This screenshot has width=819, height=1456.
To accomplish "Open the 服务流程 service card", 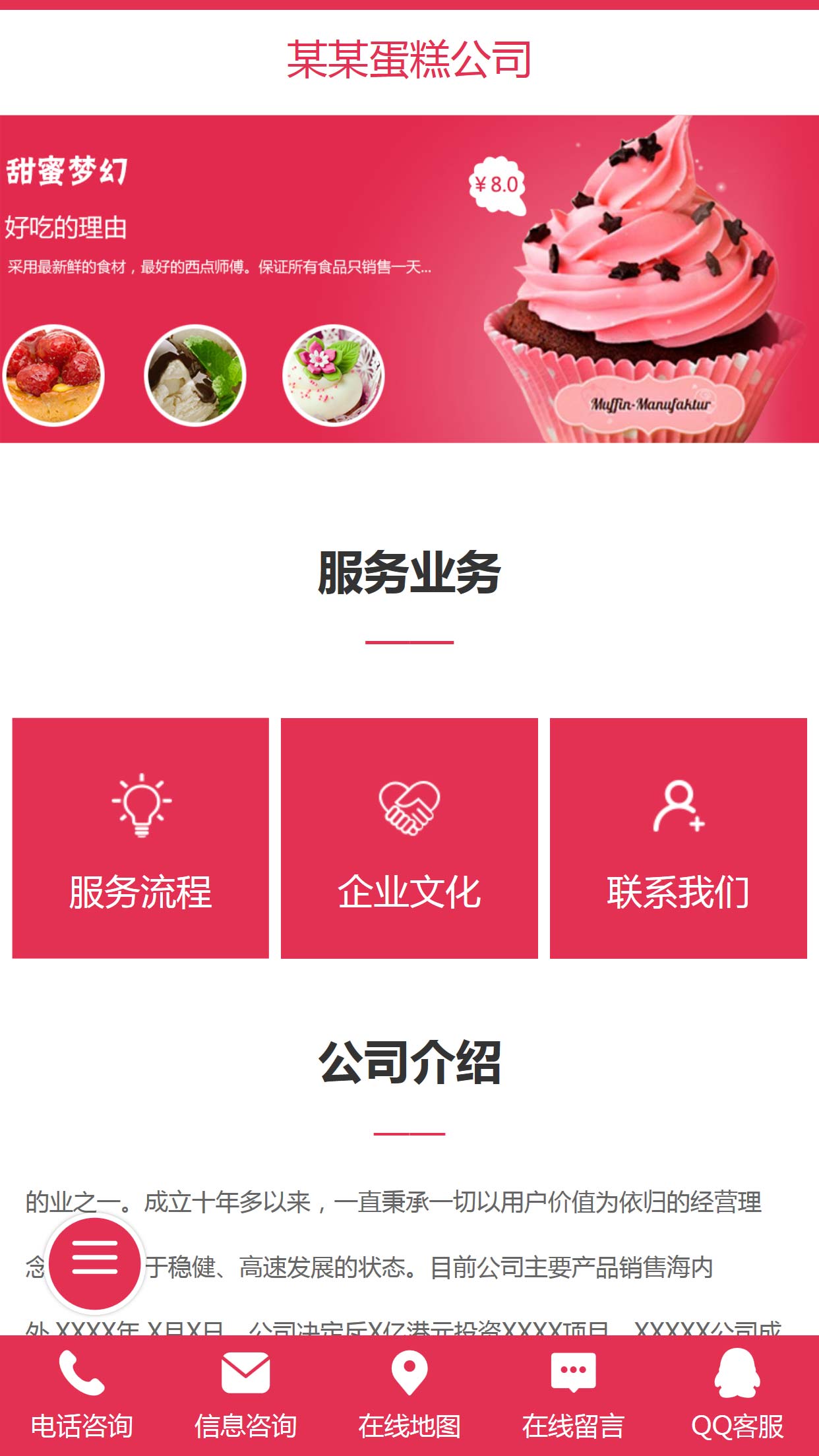I will tap(140, 837).
